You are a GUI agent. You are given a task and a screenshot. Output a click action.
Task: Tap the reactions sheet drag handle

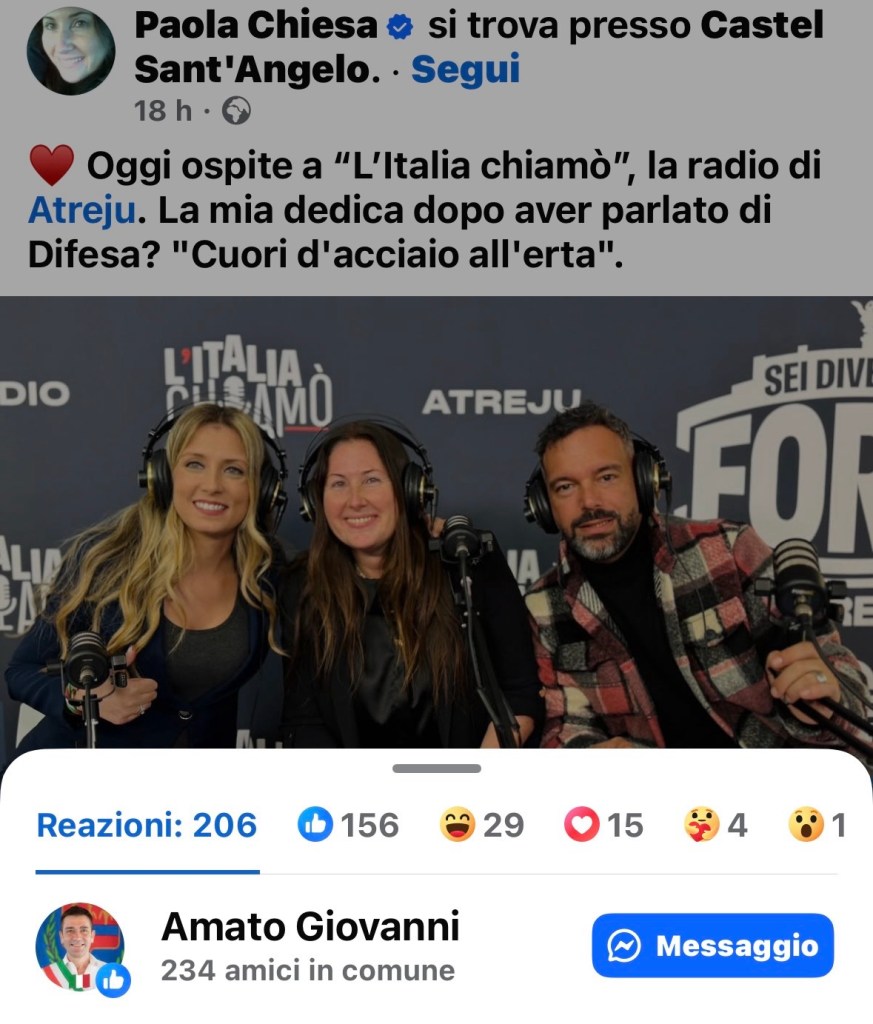[436, 768]
